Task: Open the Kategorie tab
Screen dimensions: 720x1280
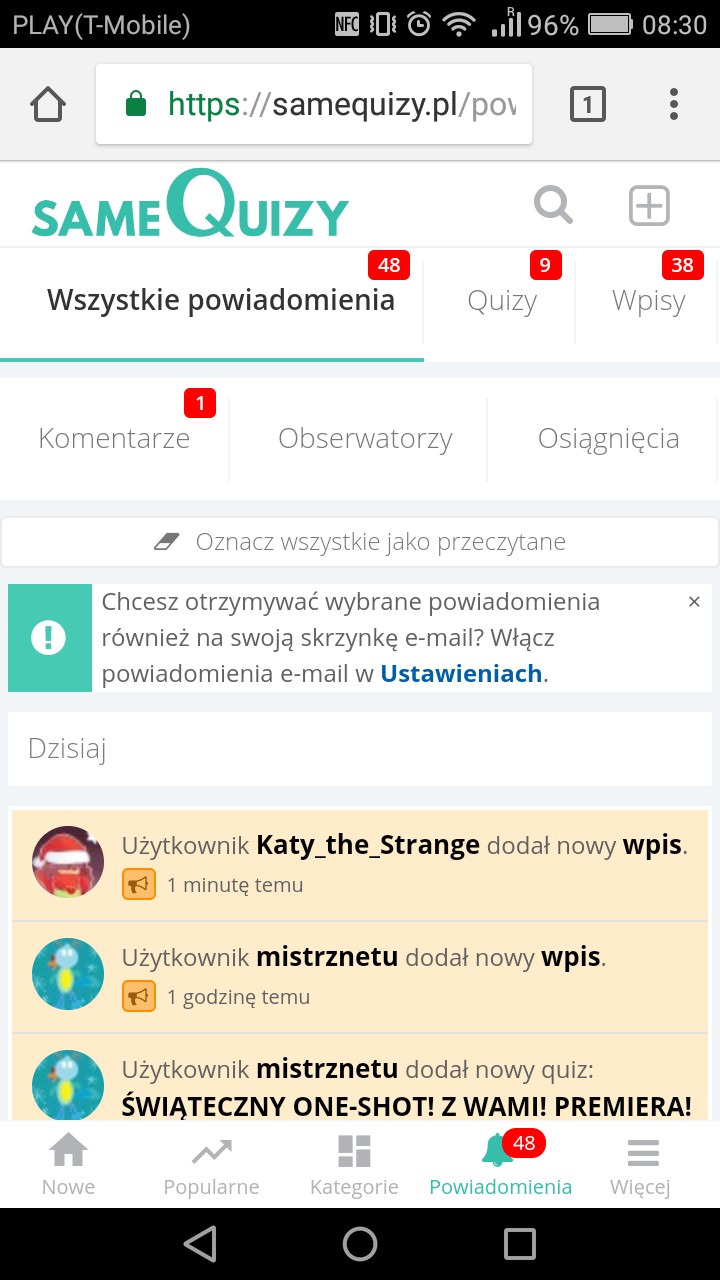Action: pyautogui.click(x=354, y=1166)
